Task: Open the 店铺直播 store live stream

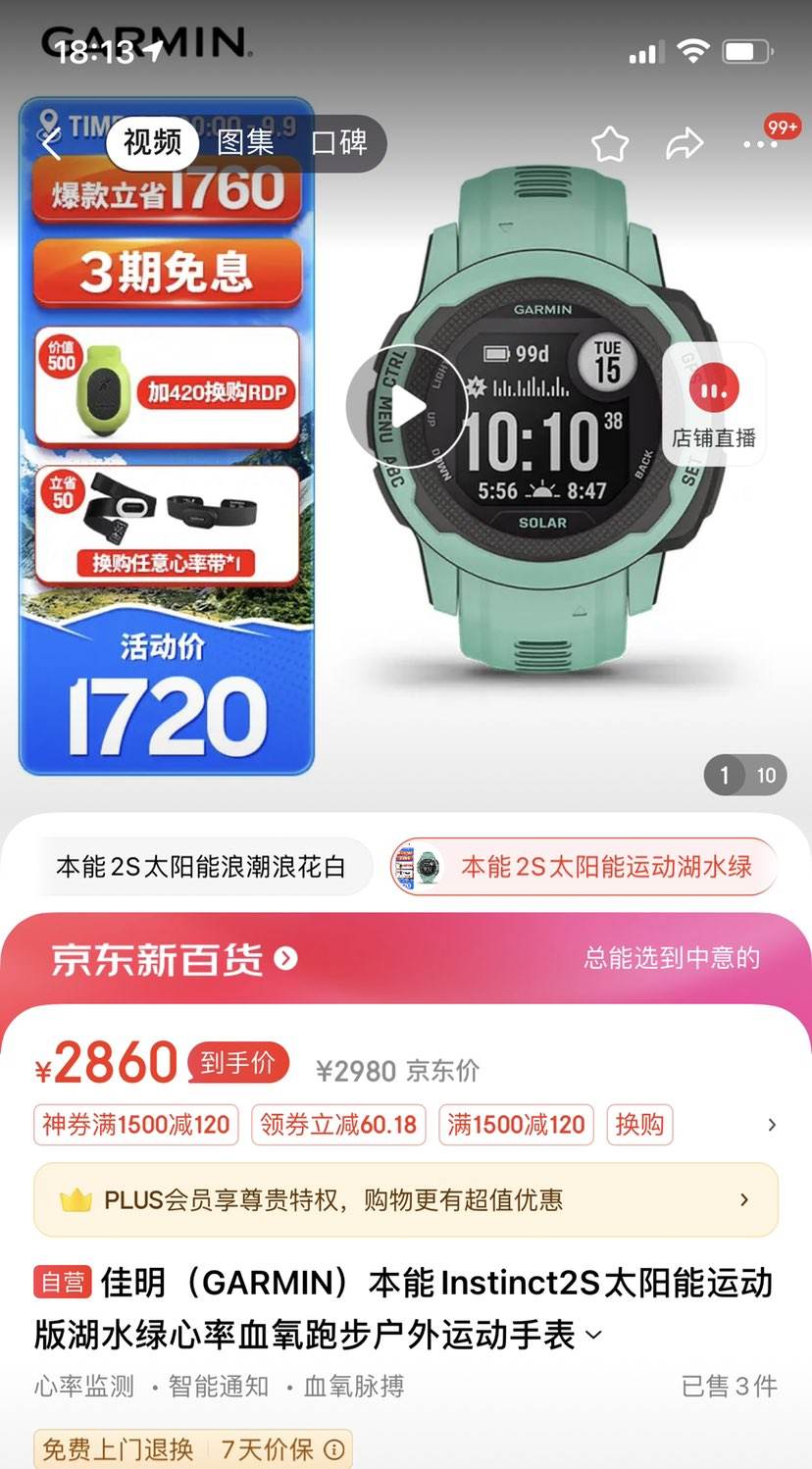Action: [x=714, y=403]
